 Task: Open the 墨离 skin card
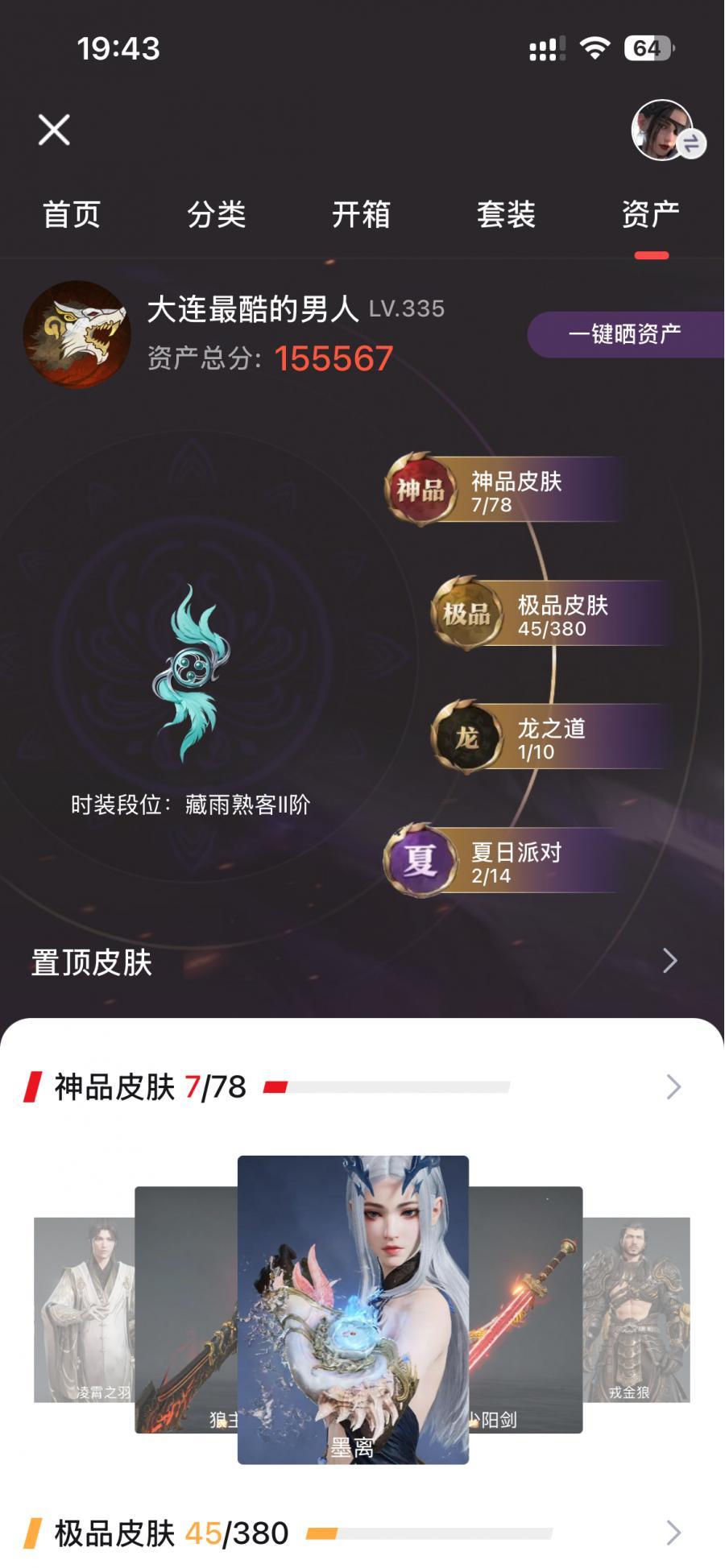[353, 1309]
